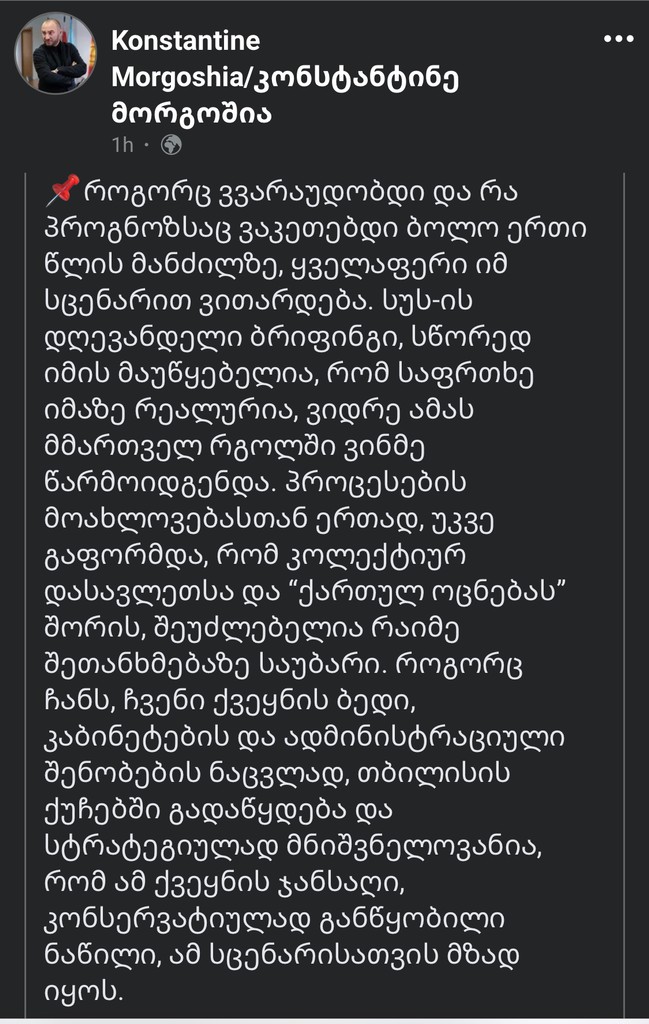Open the post's three-dot overflow menu

(x=618, y=40)
